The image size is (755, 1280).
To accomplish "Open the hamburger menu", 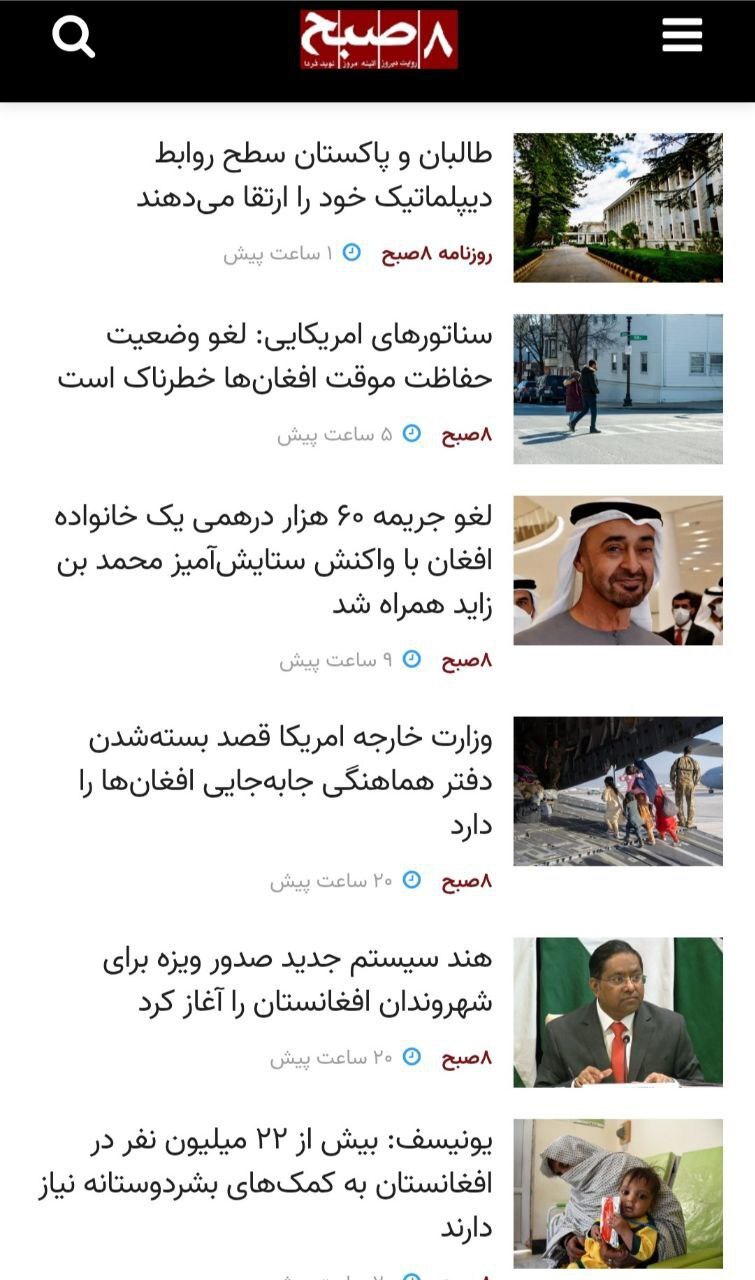I will coord(682,36).
